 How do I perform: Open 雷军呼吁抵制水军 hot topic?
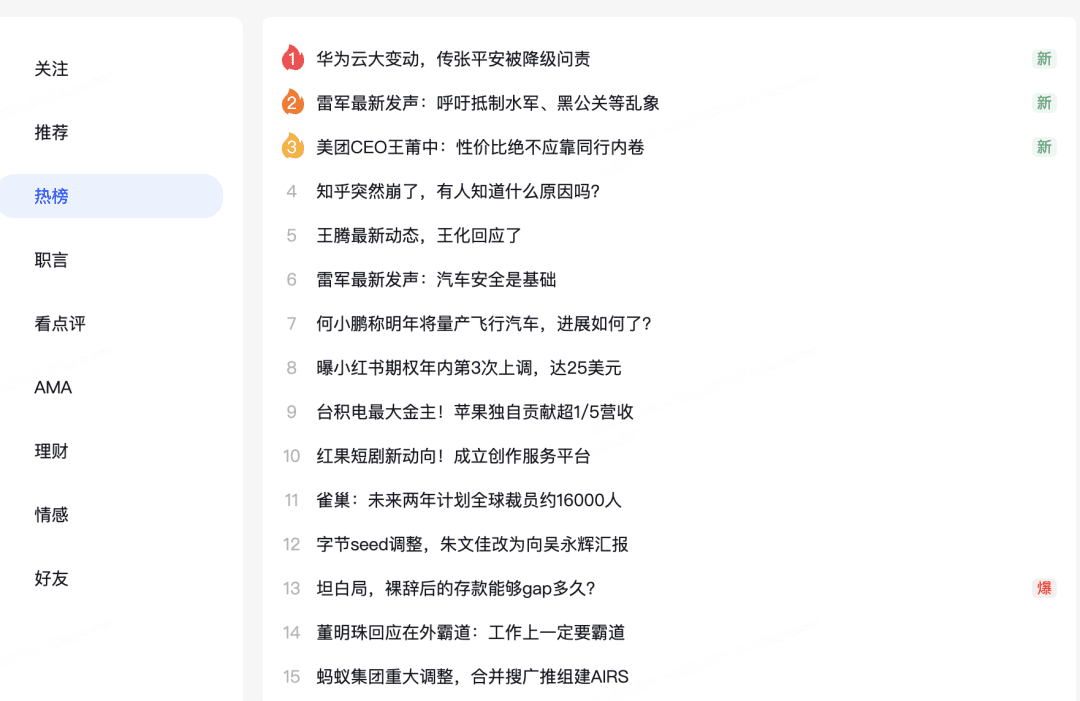(488, 103)
